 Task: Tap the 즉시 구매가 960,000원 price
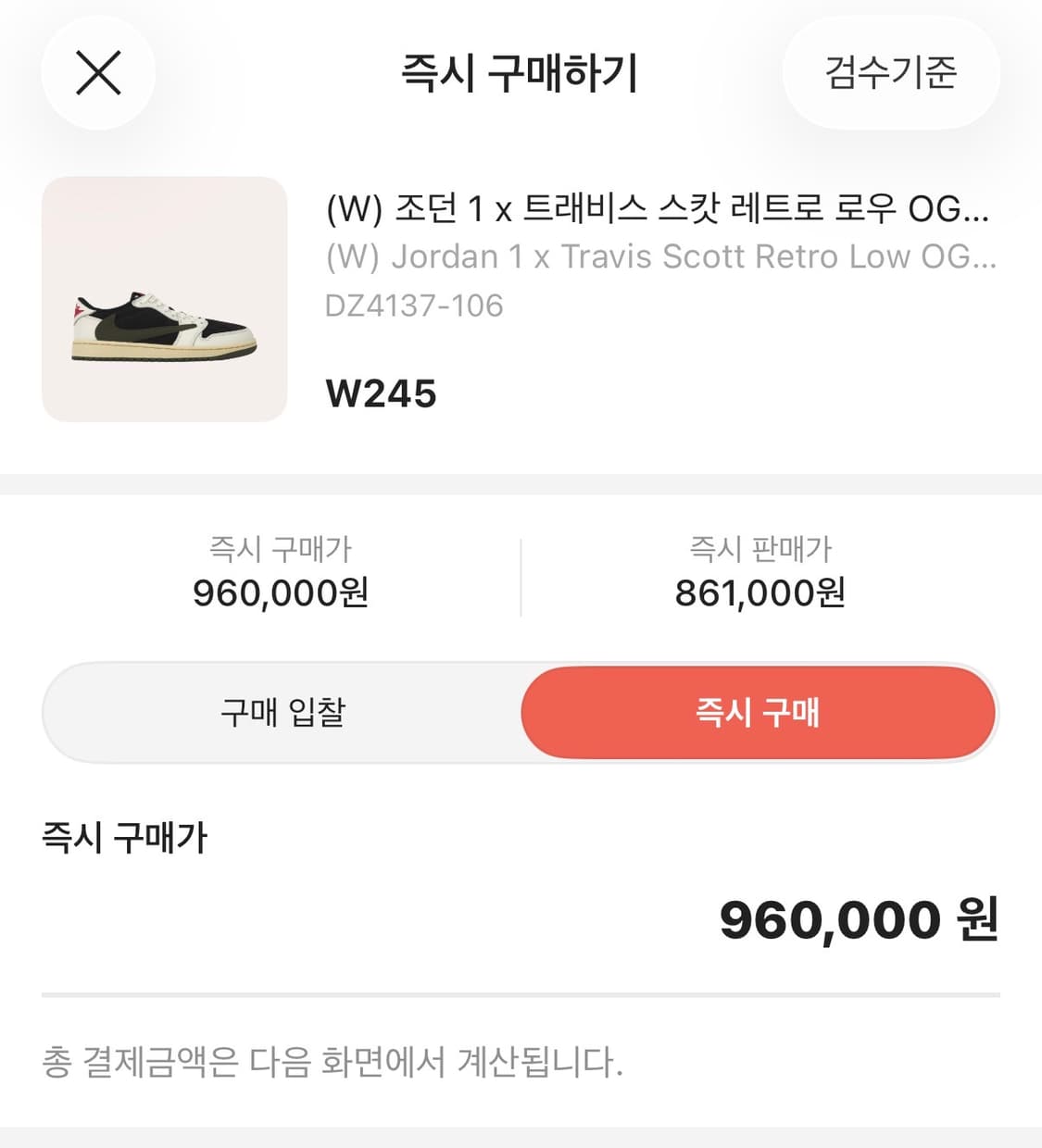click(x=280, y=593)
